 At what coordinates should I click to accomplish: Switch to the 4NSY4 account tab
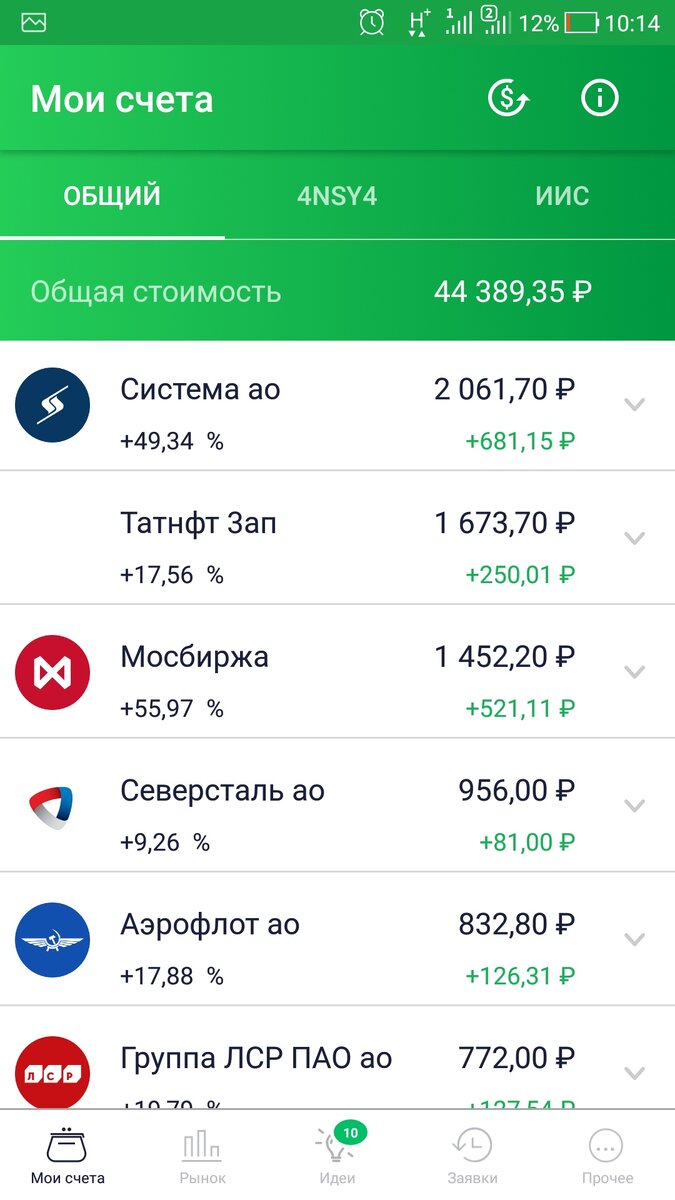(x=337, y=196)
